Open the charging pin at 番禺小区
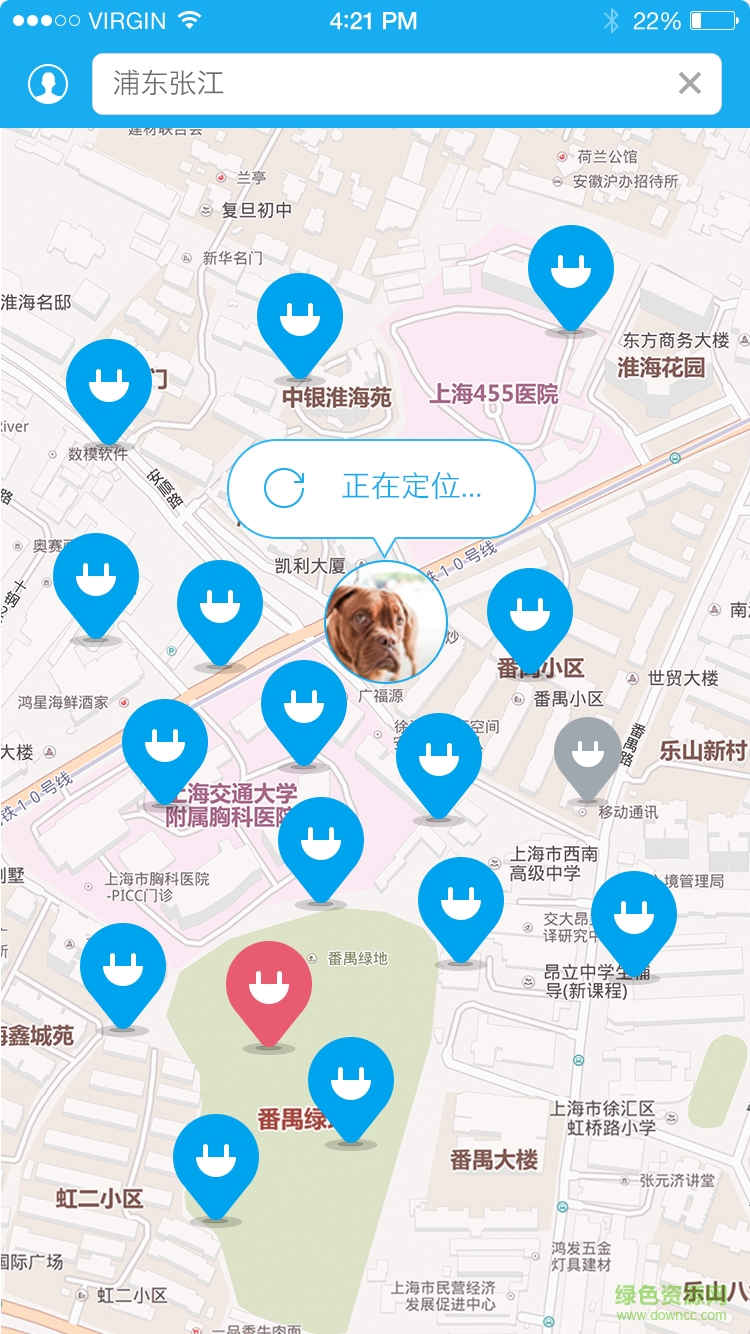The image size is (750, 1334). (x=530, y=612)
